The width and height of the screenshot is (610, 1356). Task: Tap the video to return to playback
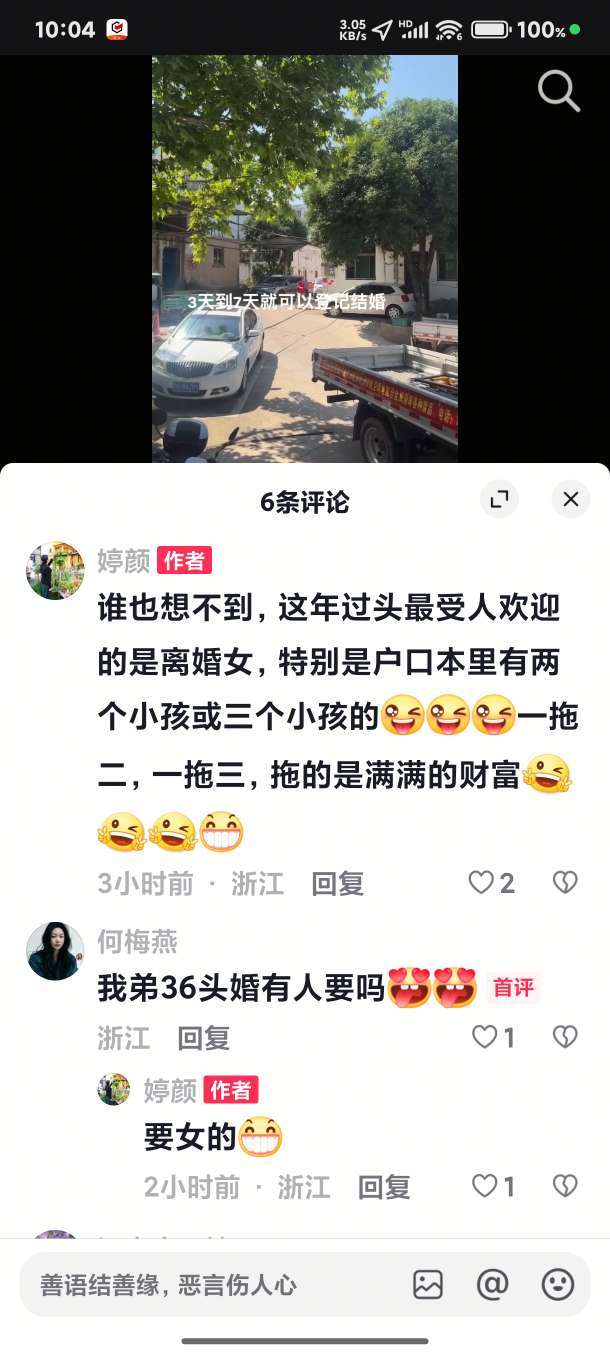point(305,258)
